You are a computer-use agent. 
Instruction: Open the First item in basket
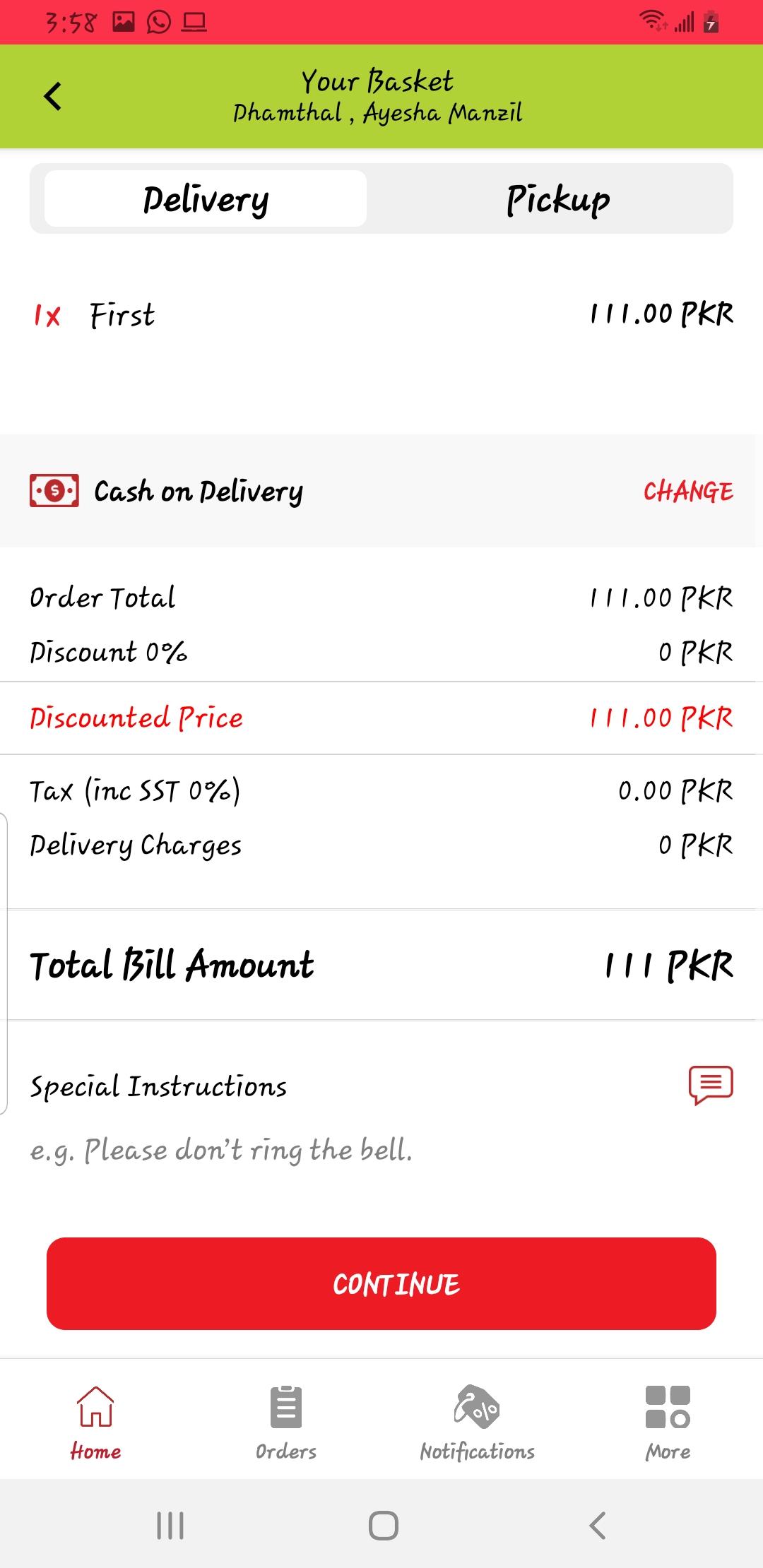coord(381,314)
